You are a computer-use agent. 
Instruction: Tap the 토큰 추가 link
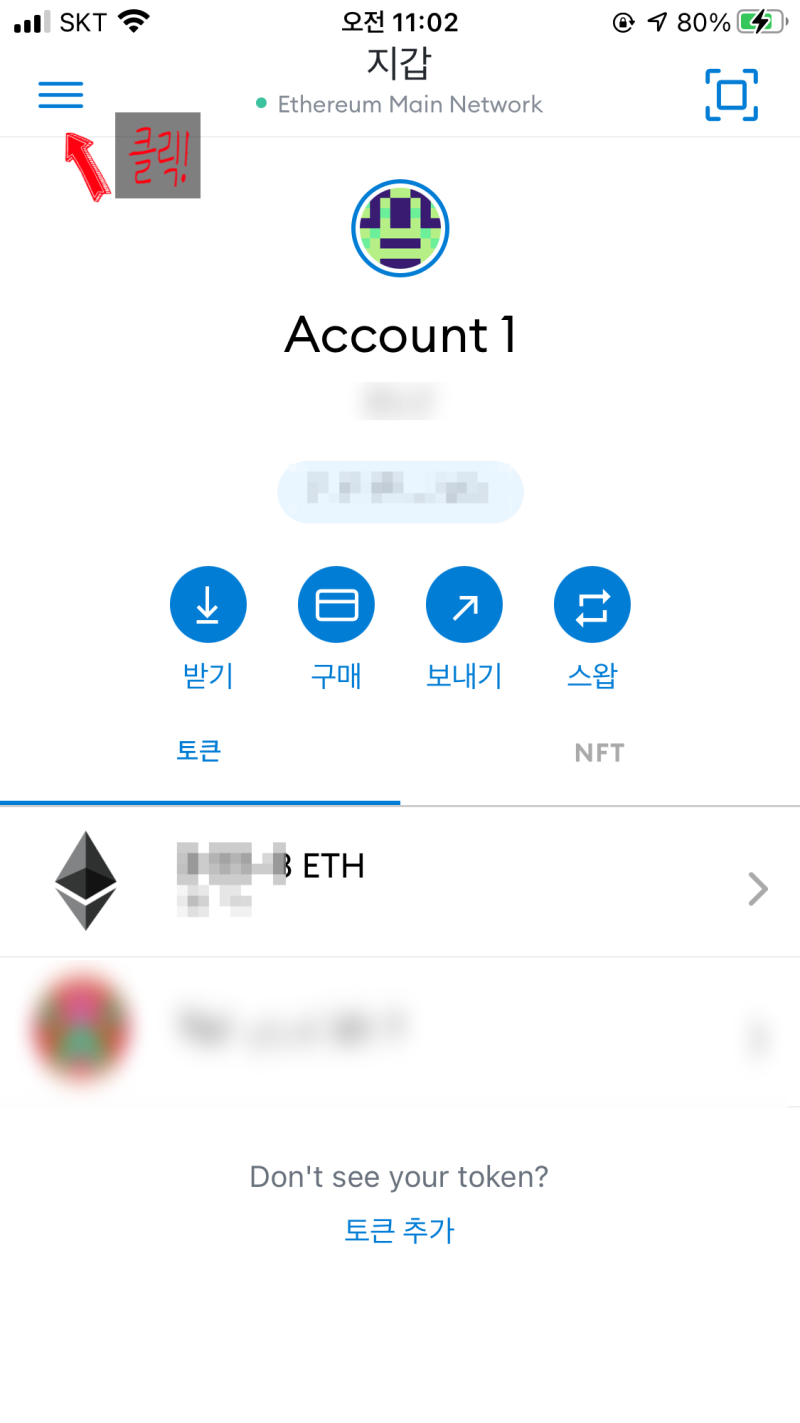click(400, 1231)
